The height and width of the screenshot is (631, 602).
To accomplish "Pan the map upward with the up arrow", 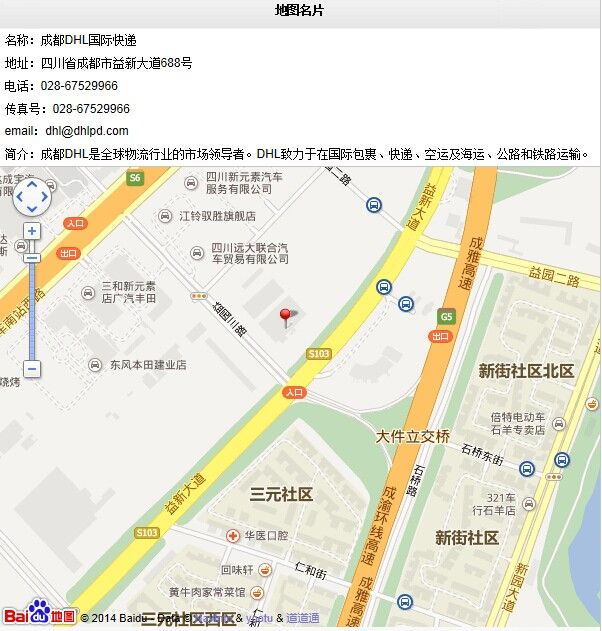I will (31, 184).
